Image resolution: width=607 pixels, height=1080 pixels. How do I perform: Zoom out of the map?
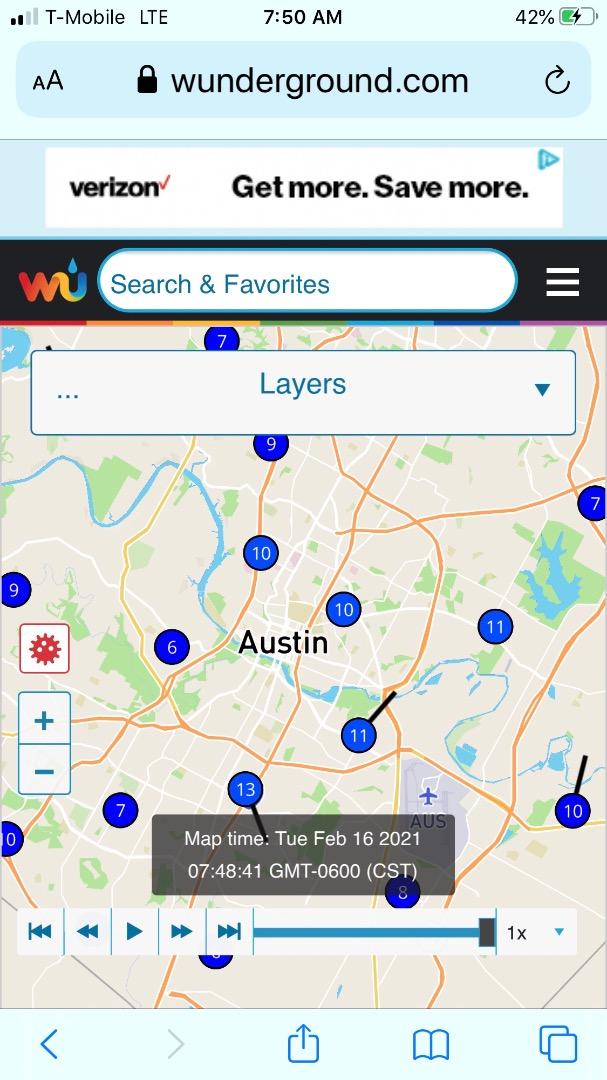pyautogui.click(x=44, y=770)
